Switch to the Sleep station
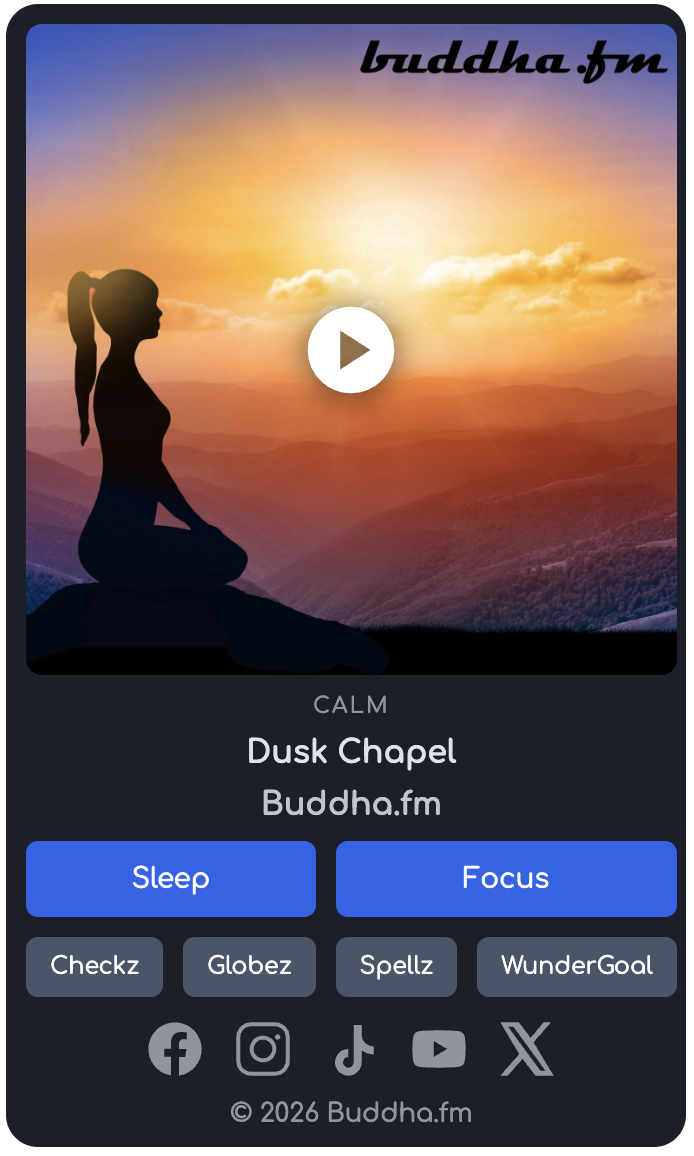The width and height of the screenshot is (694, 1156). [x=171, y=879]
